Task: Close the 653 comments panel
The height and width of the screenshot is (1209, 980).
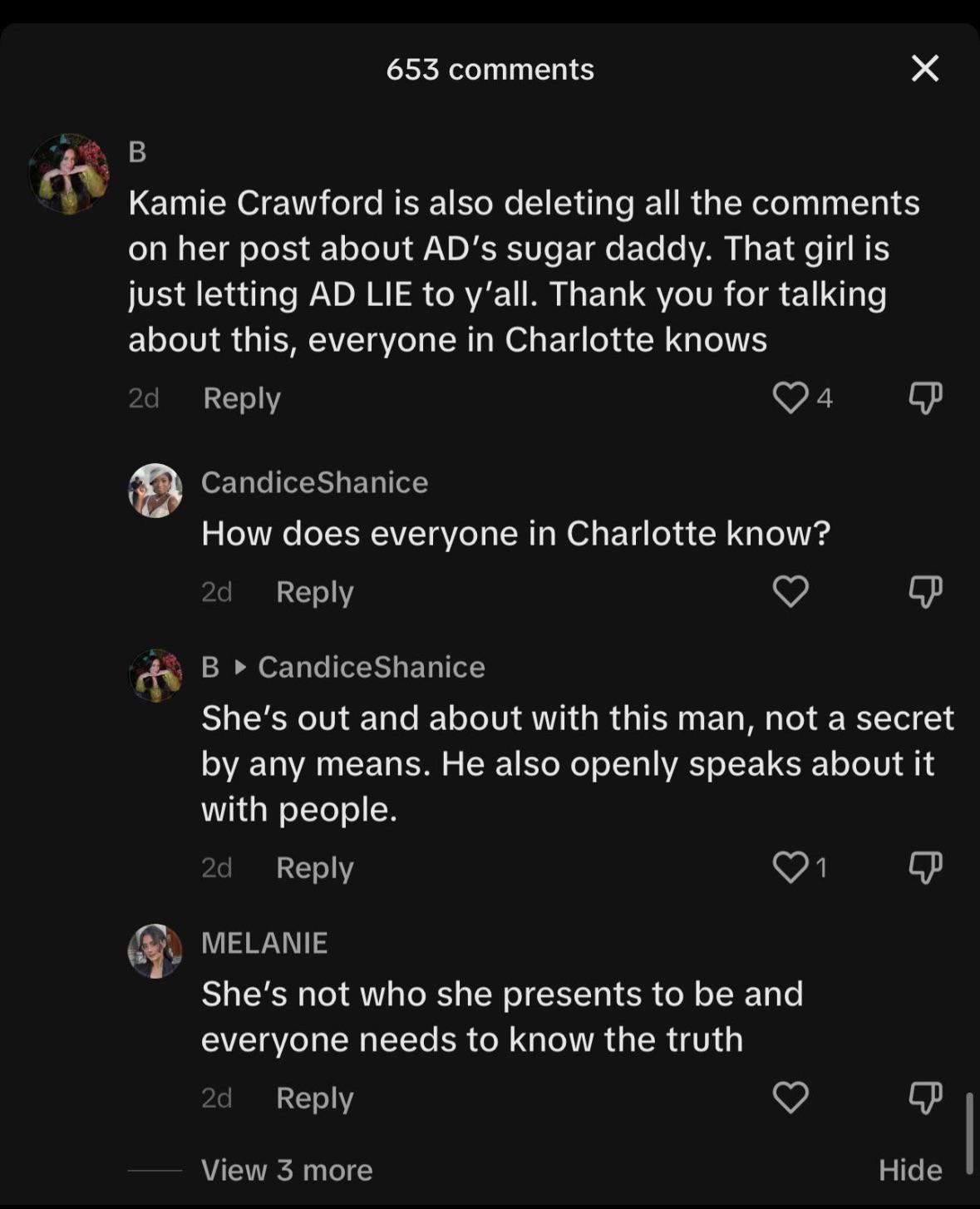Action: coord(924,68)
